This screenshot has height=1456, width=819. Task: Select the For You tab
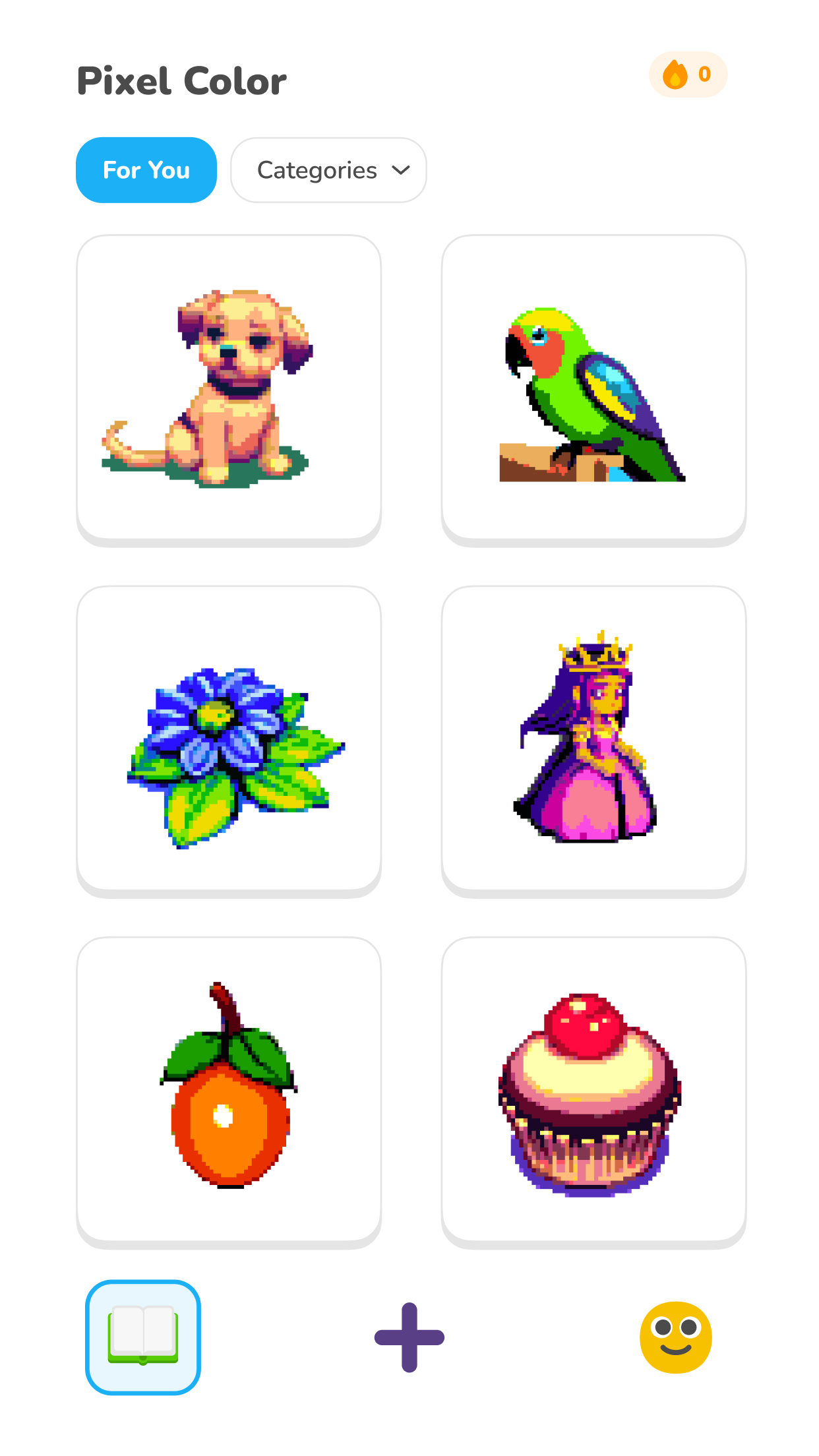click(146, 170)
